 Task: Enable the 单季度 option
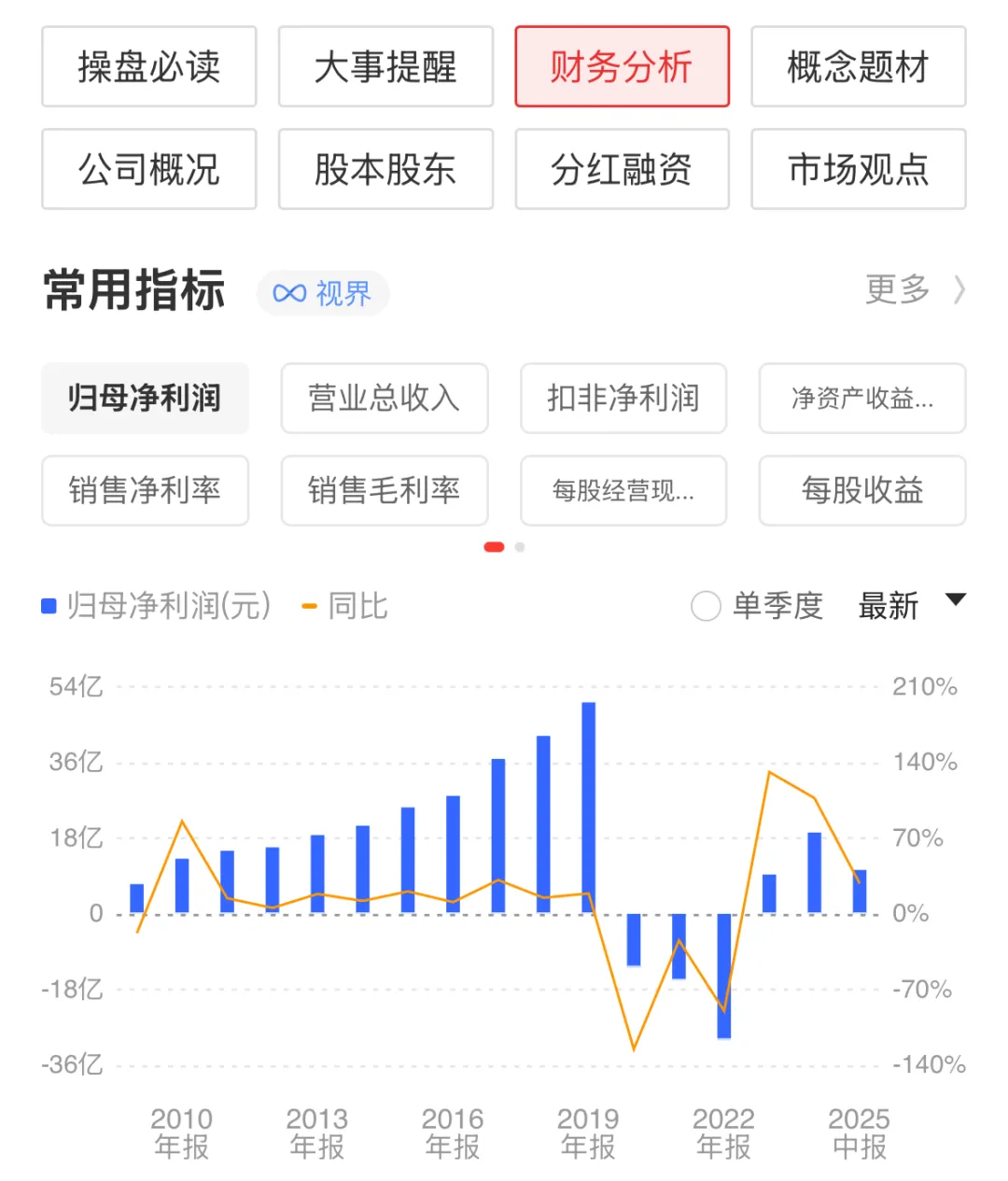[707, 607]
